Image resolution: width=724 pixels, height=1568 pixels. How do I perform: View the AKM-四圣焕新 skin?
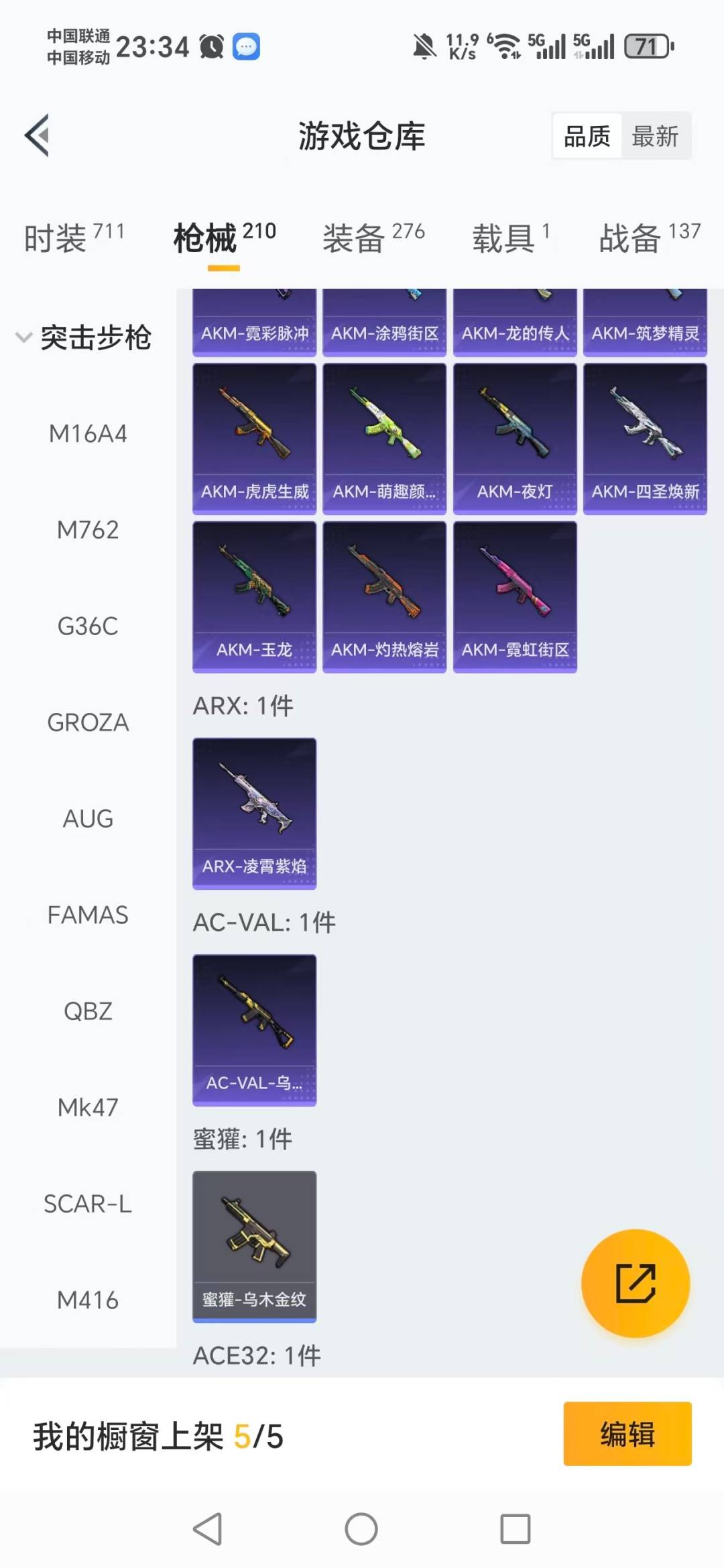click(645, 439)
